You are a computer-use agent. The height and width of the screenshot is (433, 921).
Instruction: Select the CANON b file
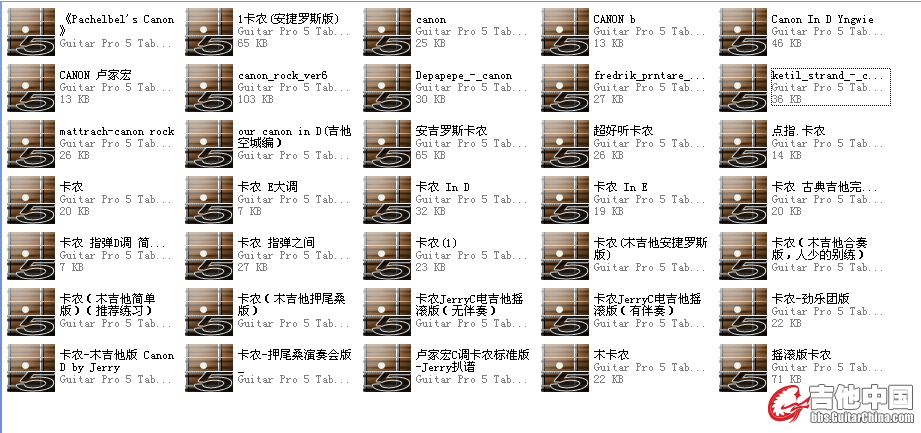(565, 32)
